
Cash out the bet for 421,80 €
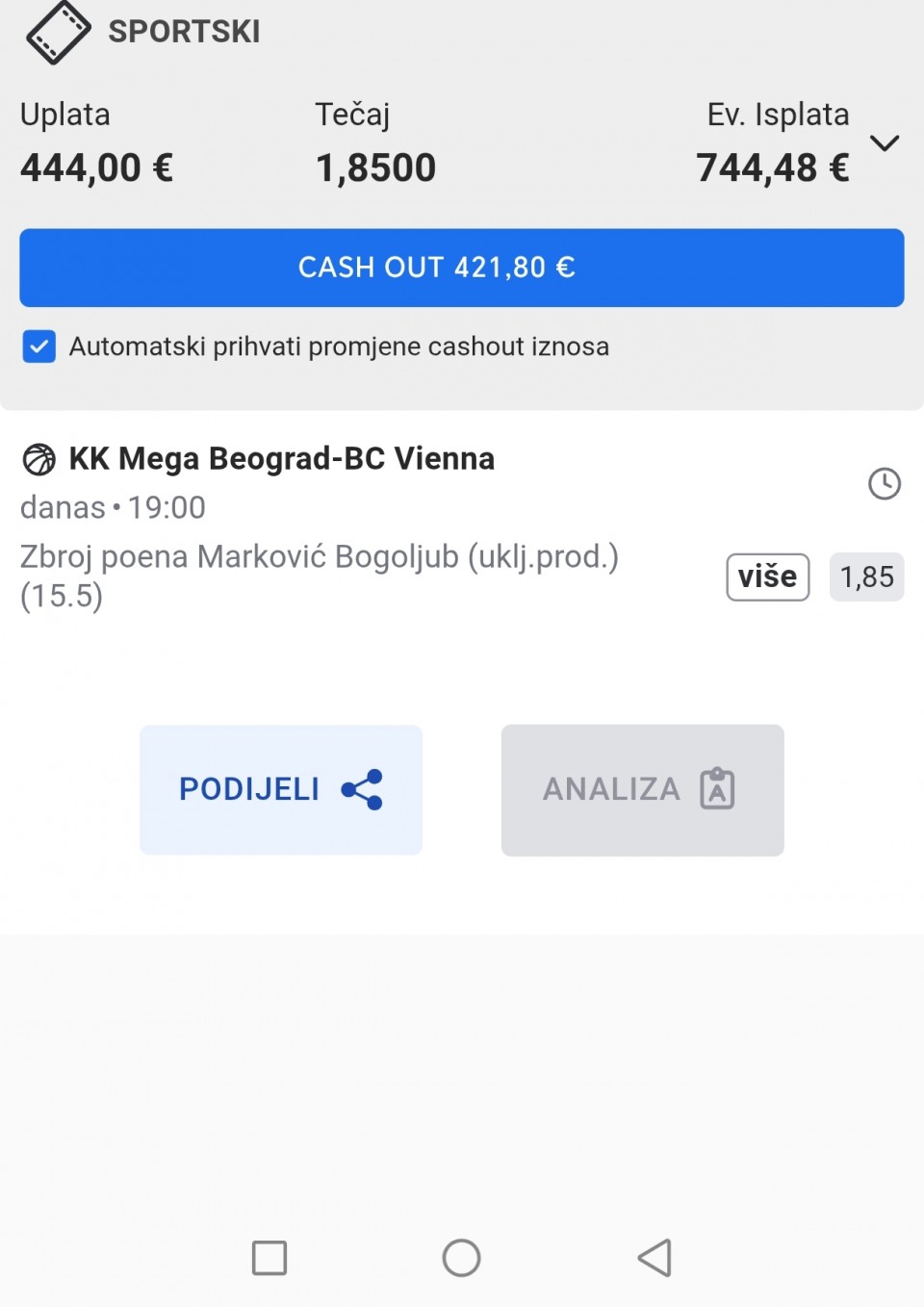coord(461,268)
